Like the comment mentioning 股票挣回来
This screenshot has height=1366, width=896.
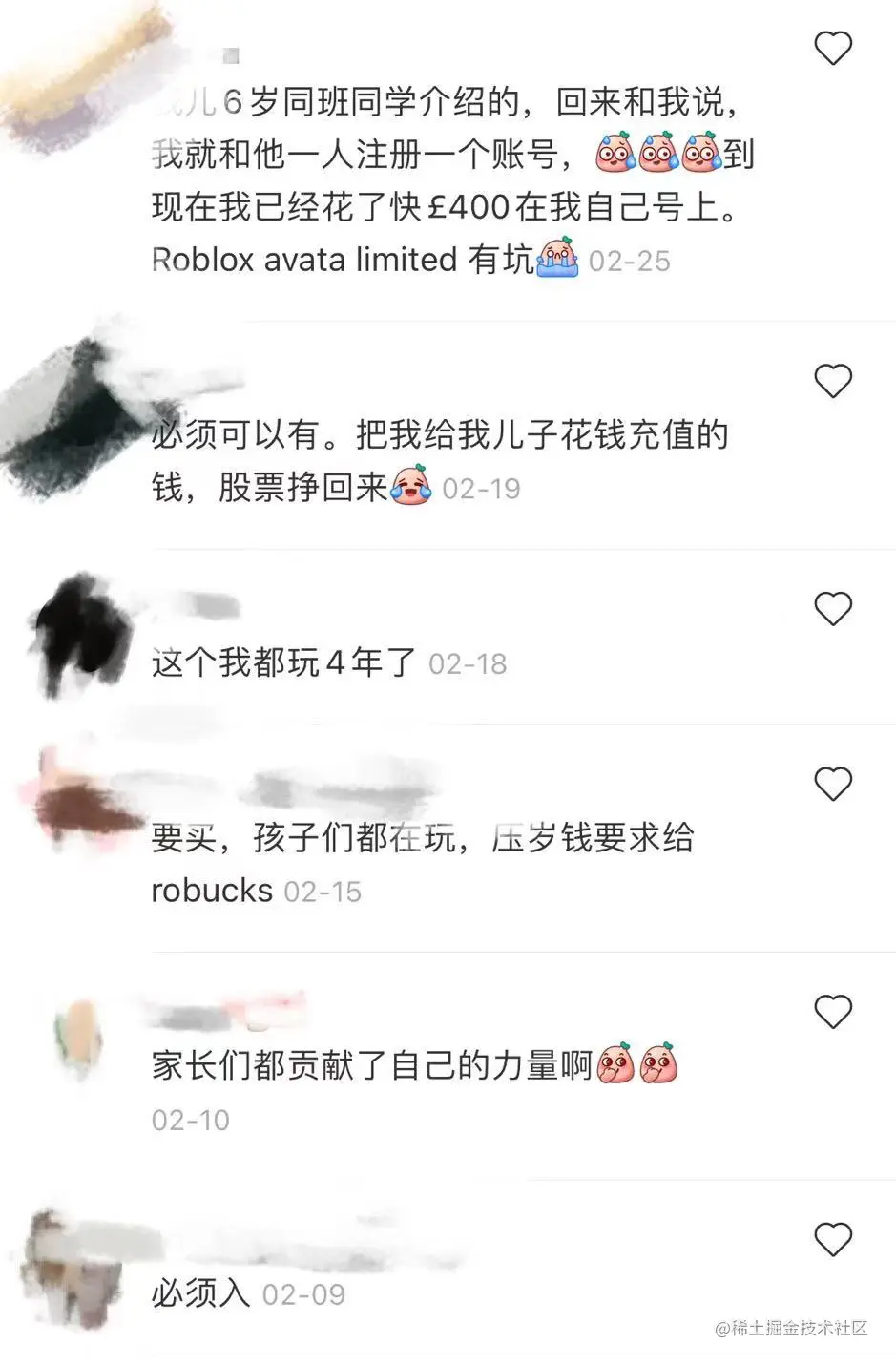coord(832,381)
